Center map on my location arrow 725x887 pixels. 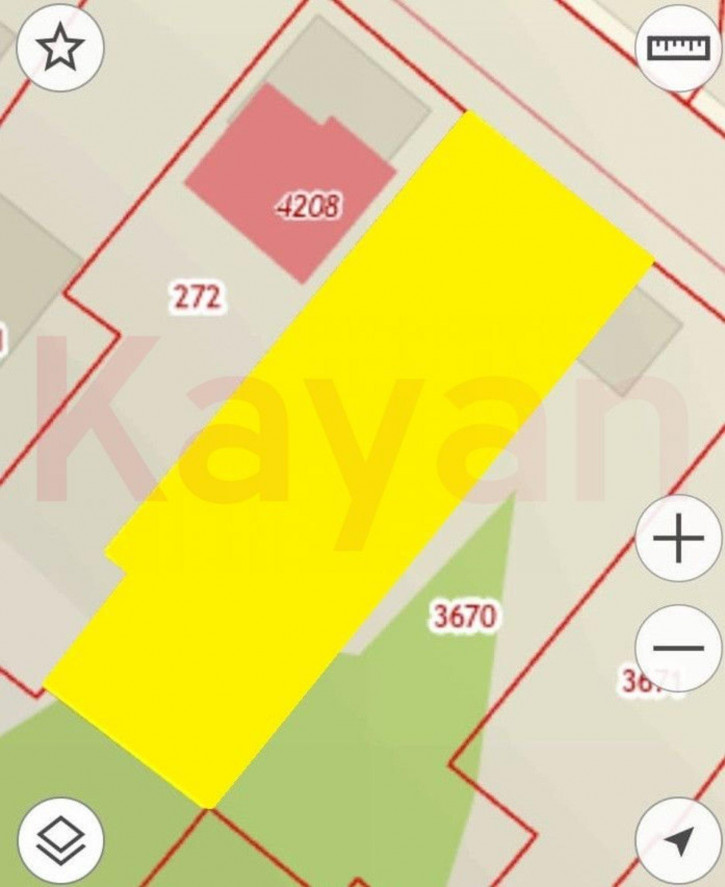[678, 840]
